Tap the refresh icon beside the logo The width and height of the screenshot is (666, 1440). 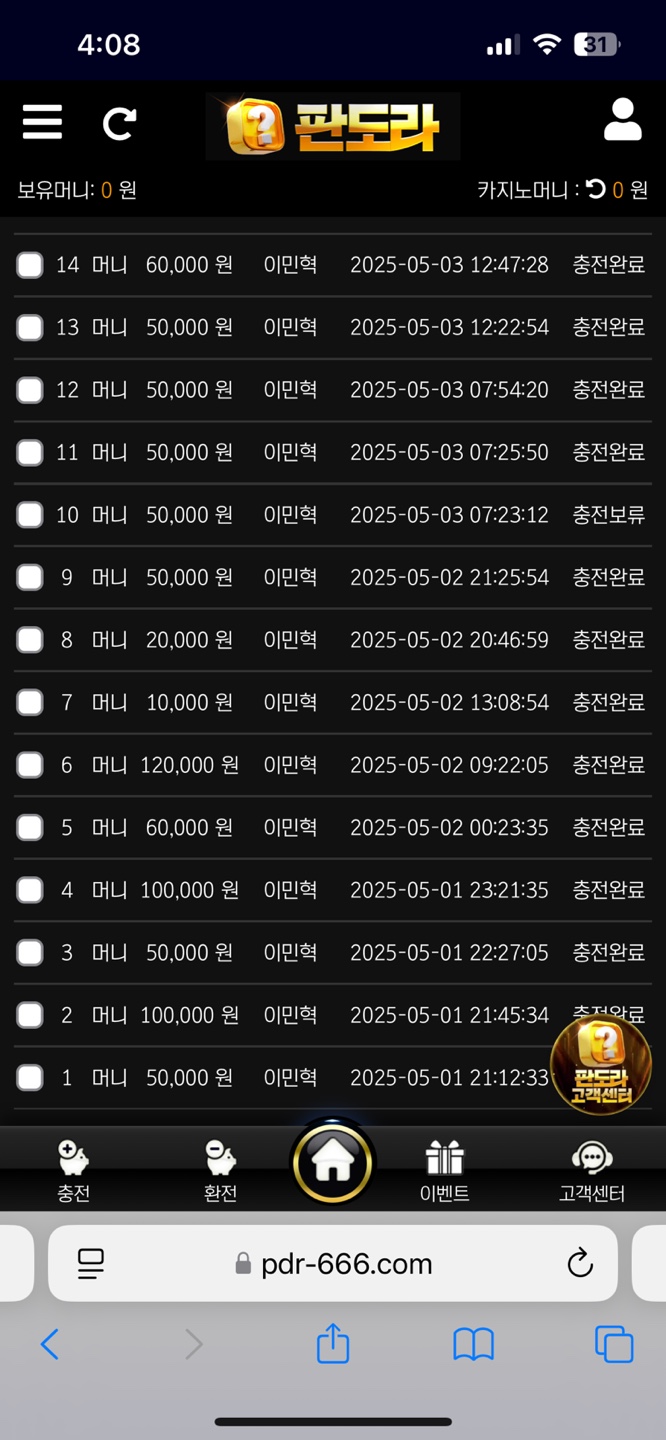point(119,124)
